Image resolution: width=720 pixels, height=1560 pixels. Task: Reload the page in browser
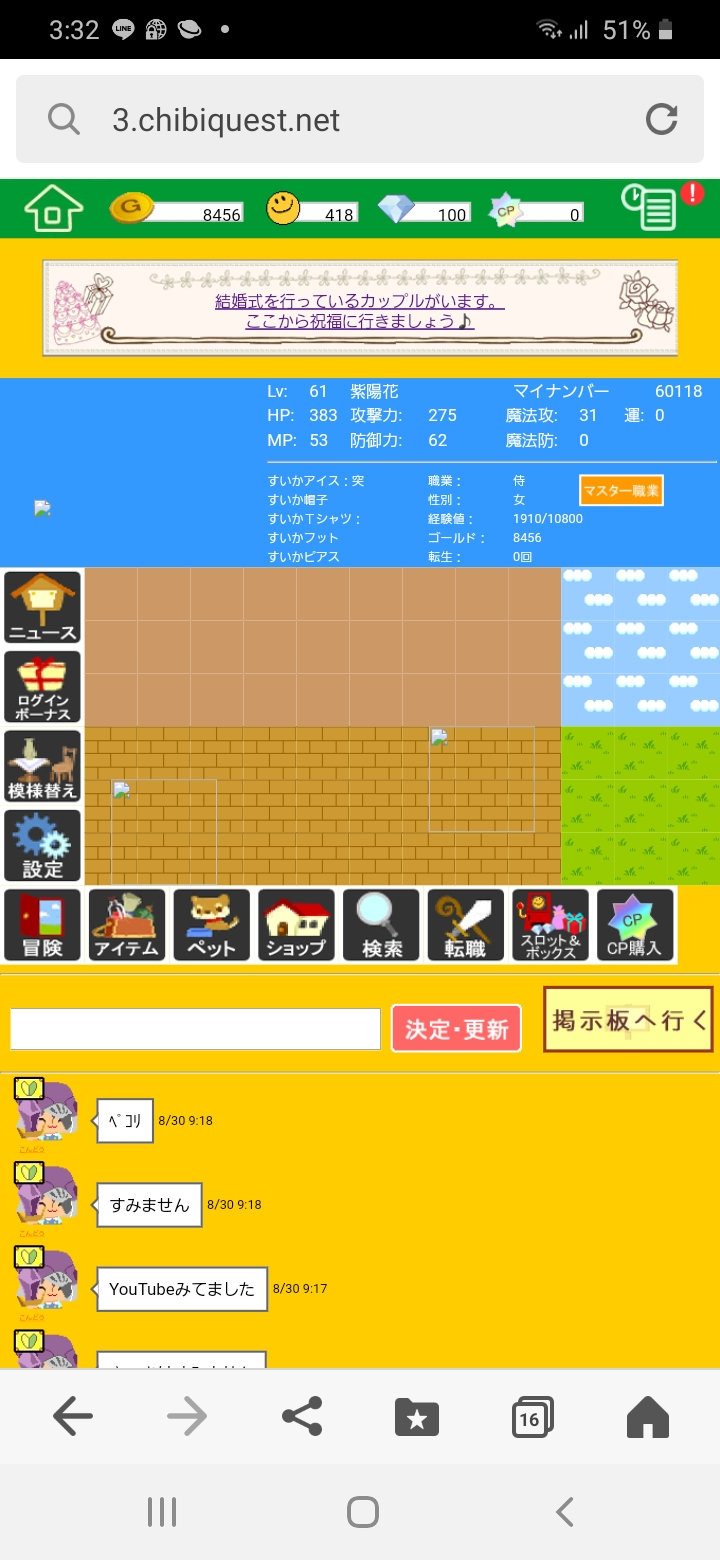[x=661, y=120]
